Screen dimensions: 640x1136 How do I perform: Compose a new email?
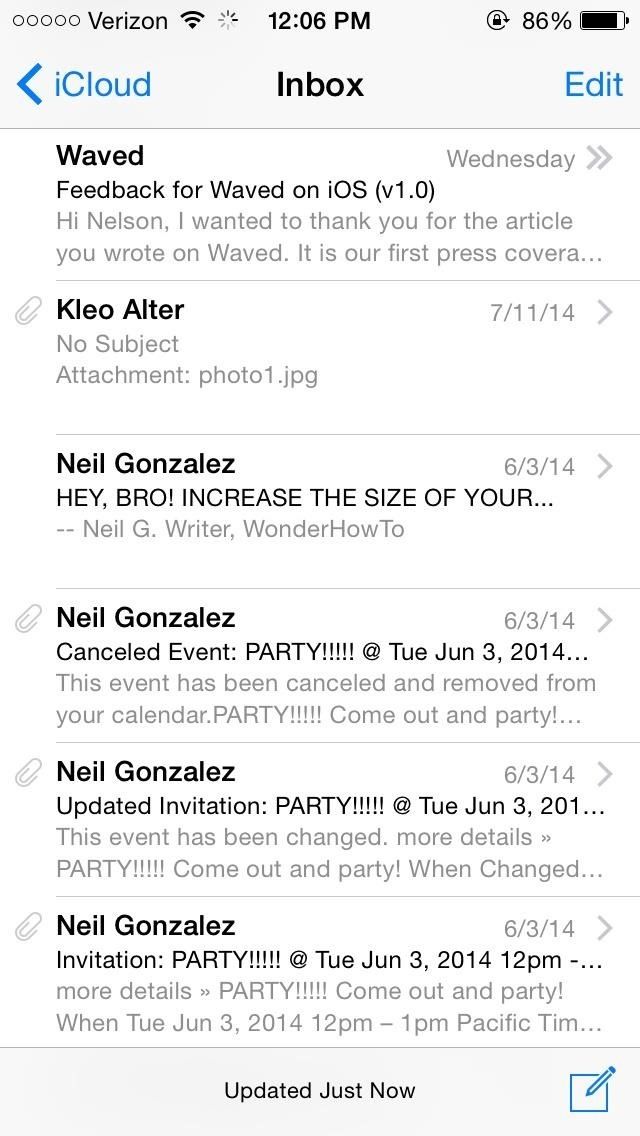[590, 1090]
